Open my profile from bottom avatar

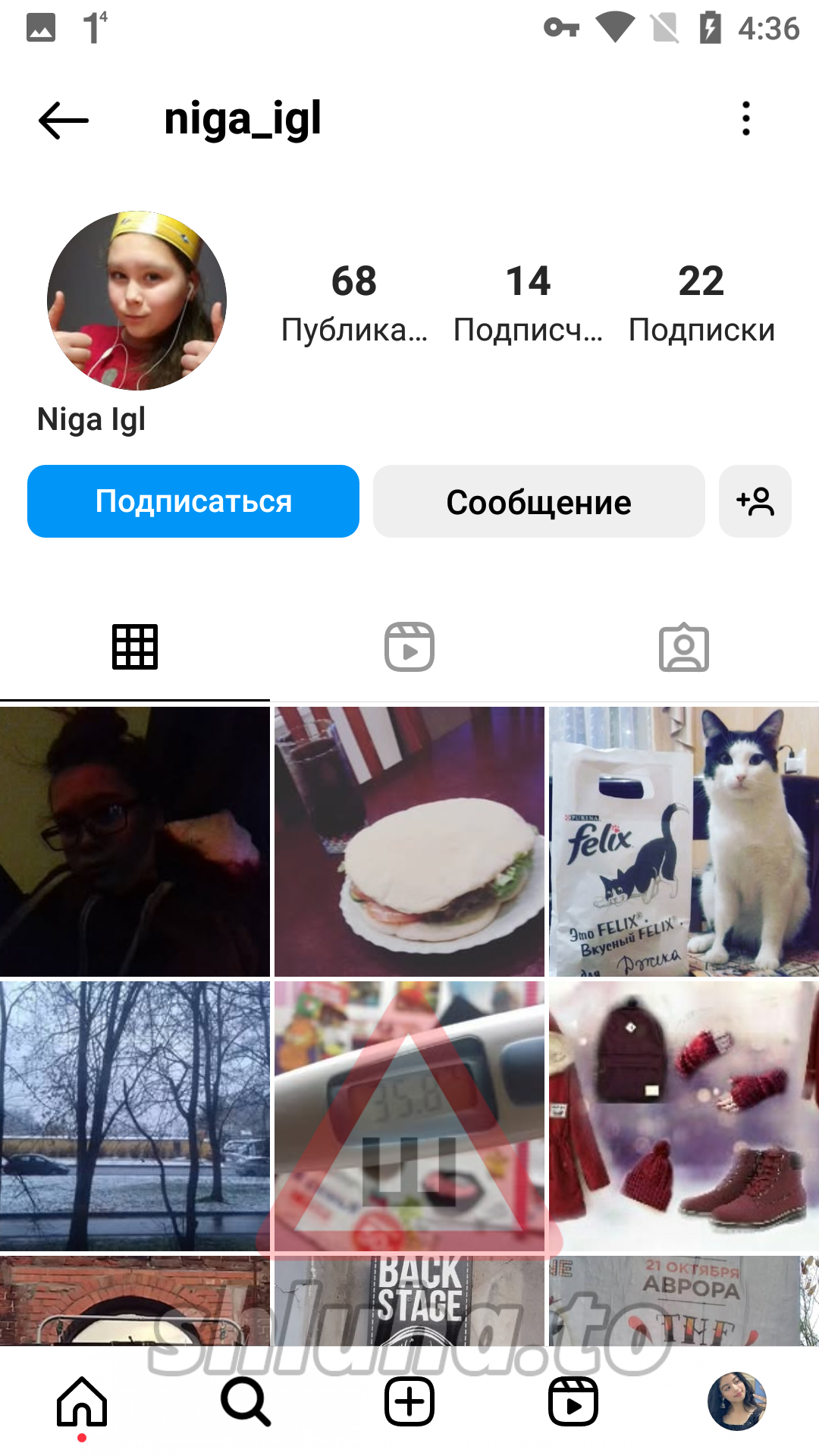(x=736, y=1401)
